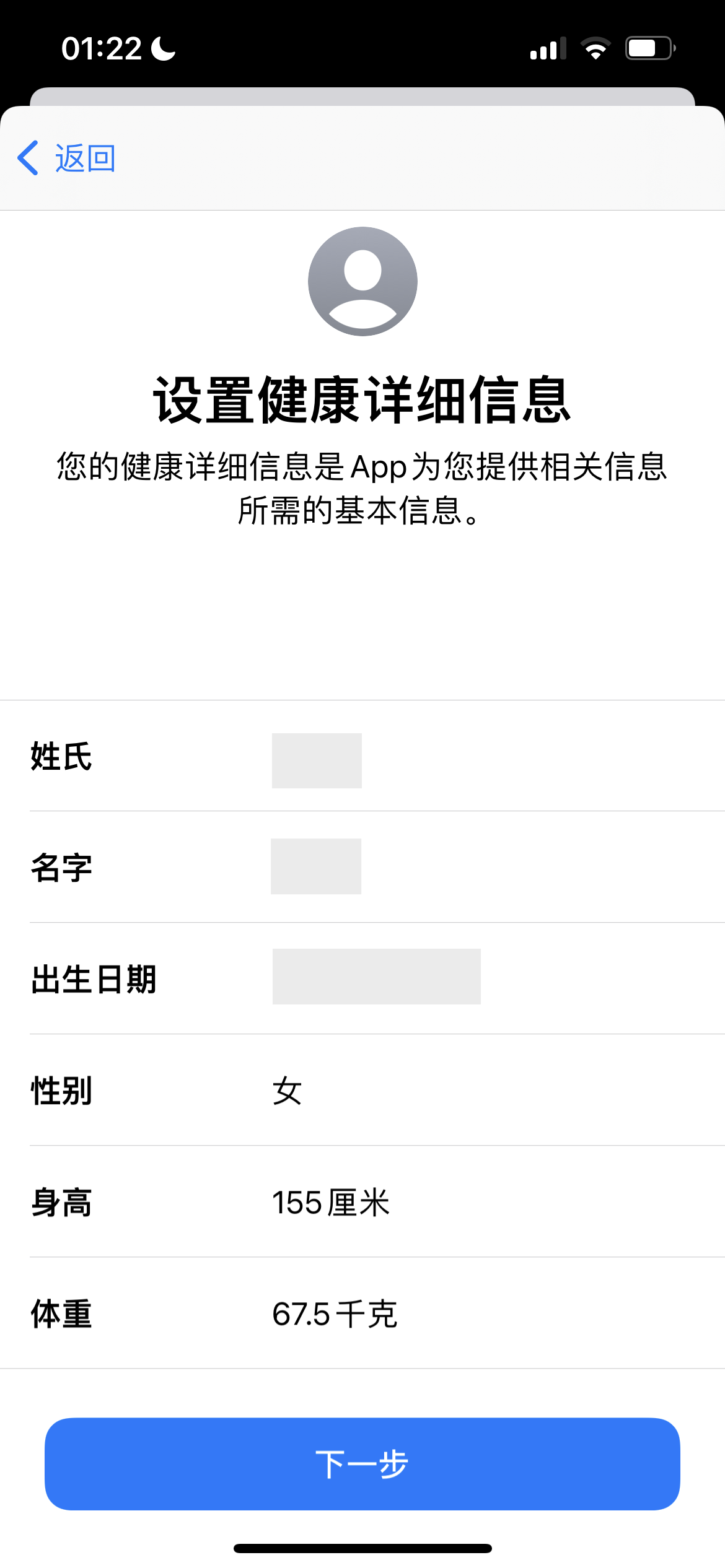Go back with the 返回 button
Viewport: 725px width, 1568px height.
click(x=67, y=158)
